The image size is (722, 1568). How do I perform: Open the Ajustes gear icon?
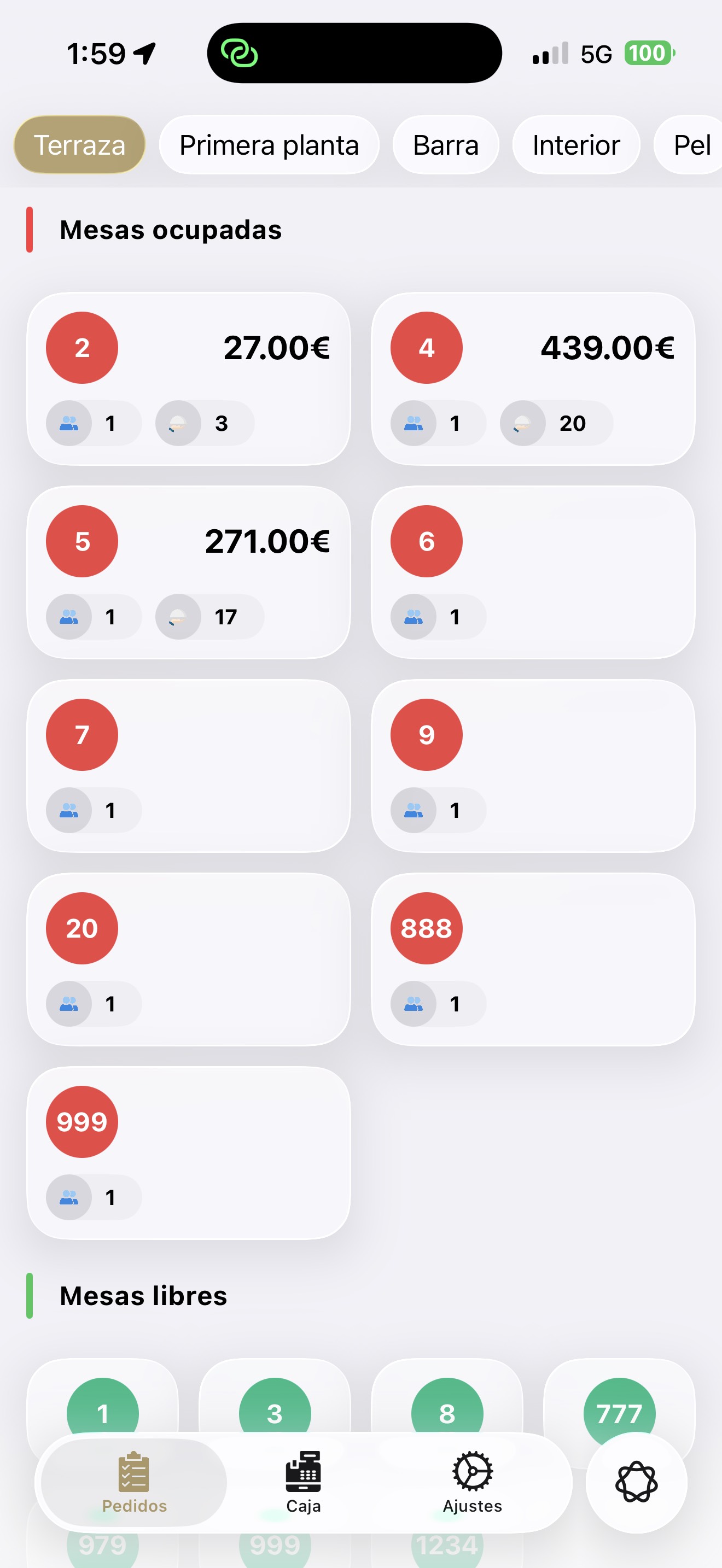[x=472, y=1472]
